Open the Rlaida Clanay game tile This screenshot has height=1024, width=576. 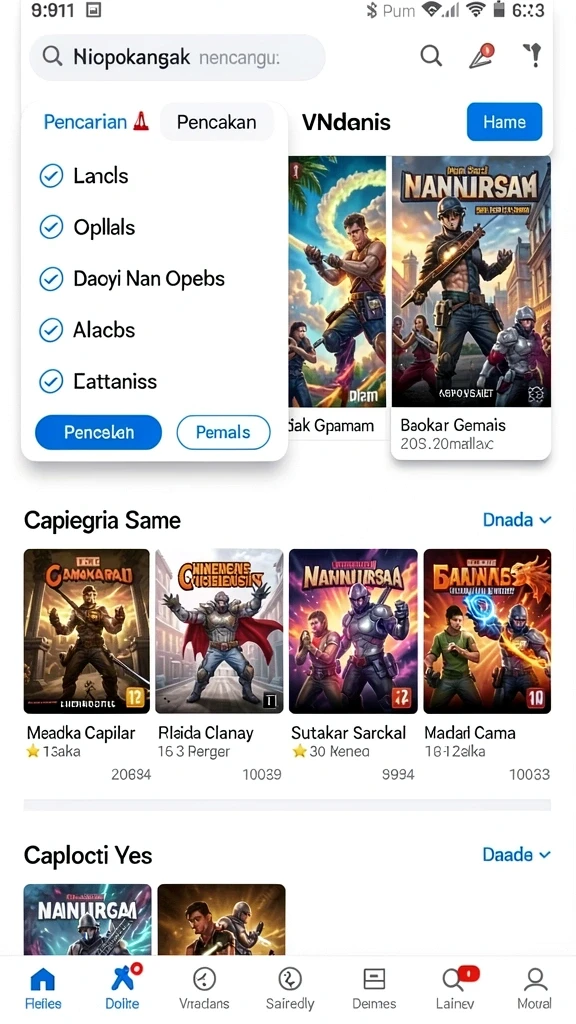tap(219, 665)
